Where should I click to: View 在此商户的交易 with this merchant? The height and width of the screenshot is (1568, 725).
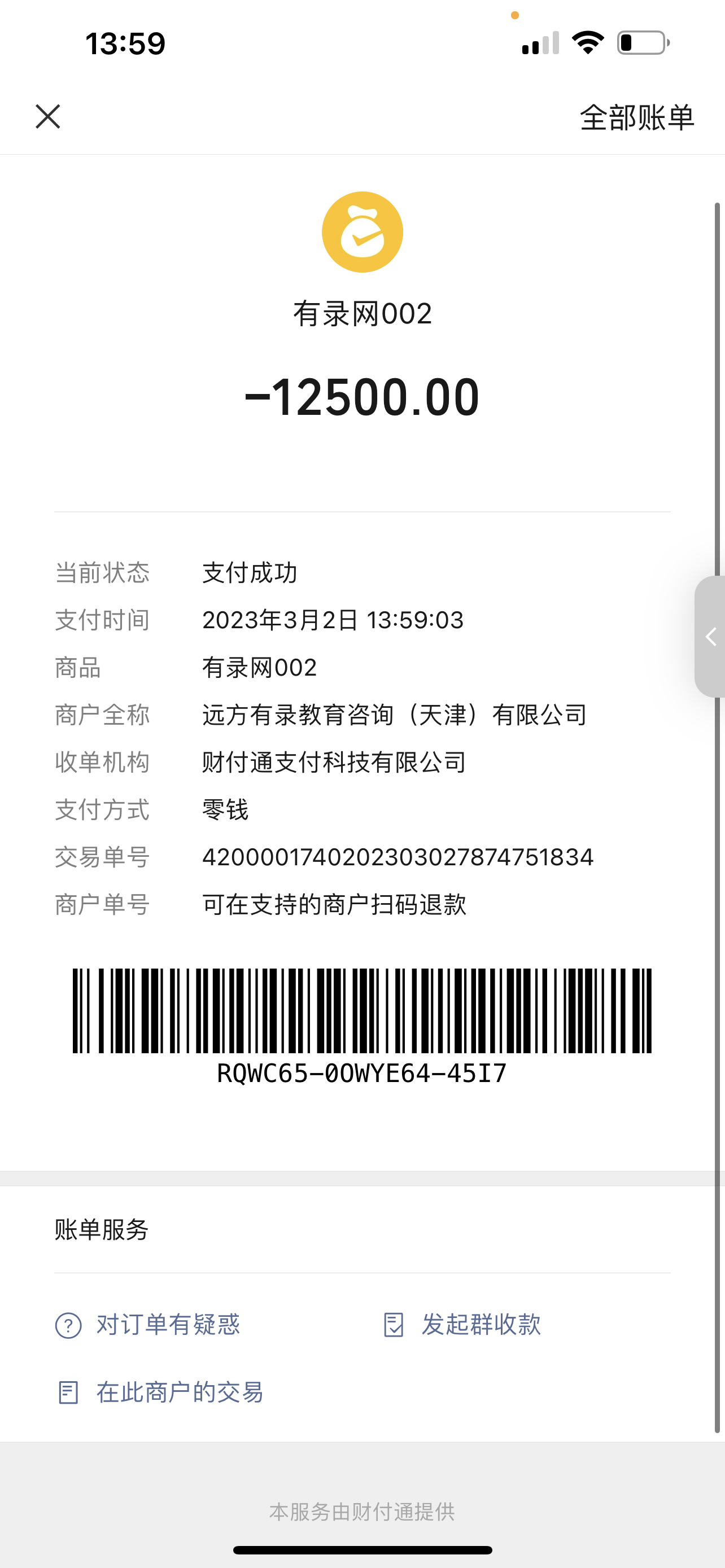[x=159, y=1392]
